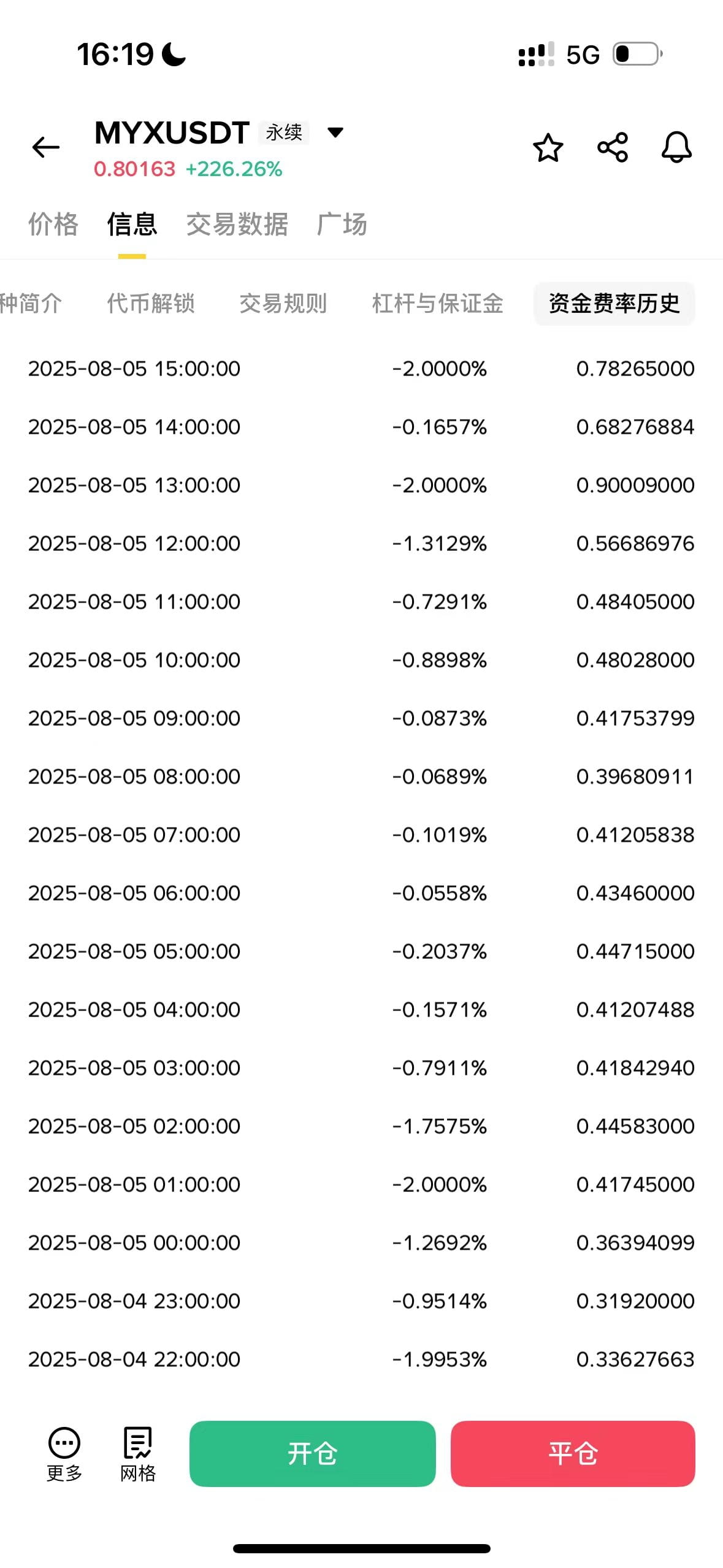Viewport: 723px width, 1568px height.
Task: Open the 交易数据 tab
Action: click(237, 224)
